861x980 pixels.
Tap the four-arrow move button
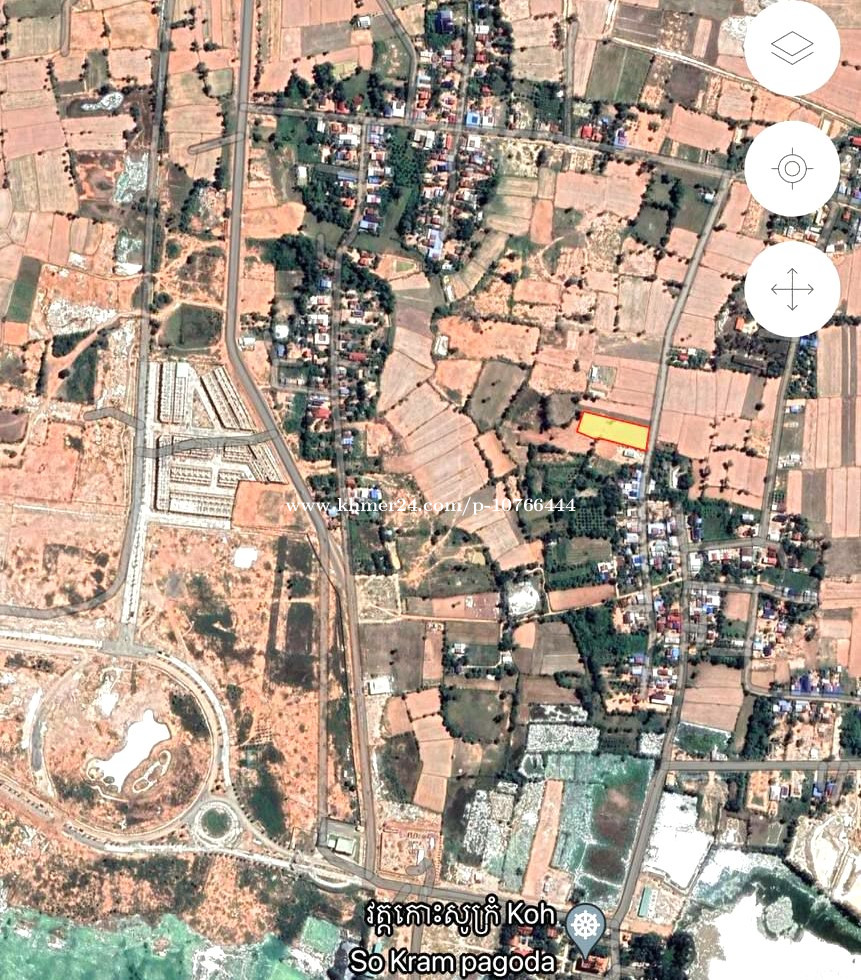click(x=792, y=289)
